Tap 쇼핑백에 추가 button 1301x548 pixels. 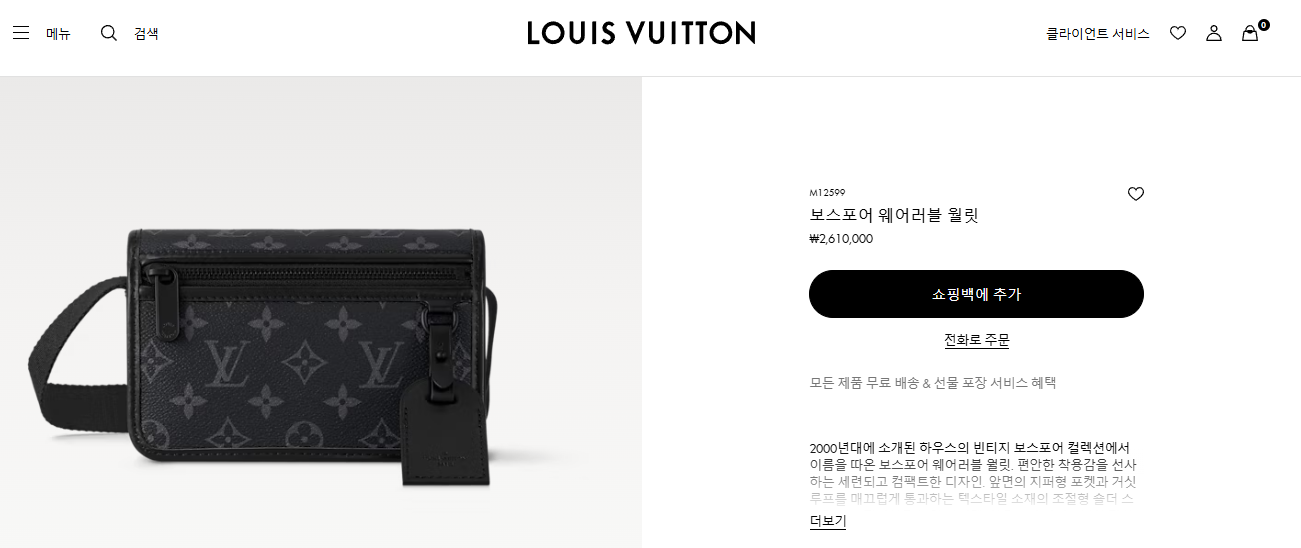tap(976, 294)
